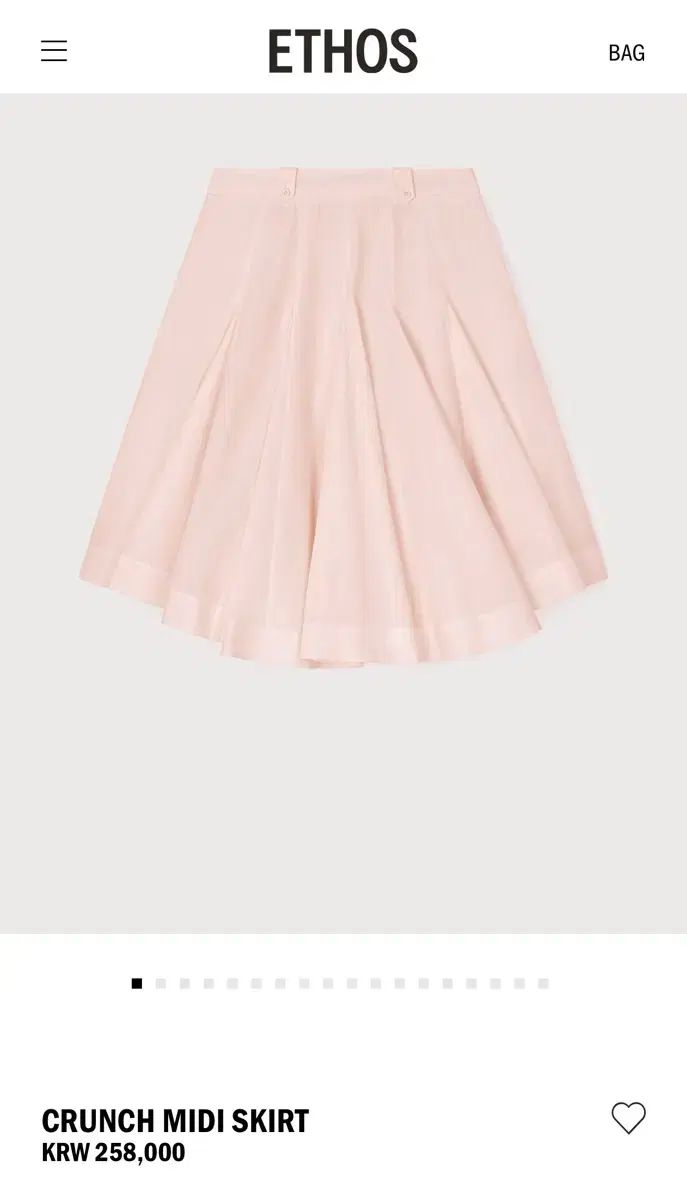The height and width of the screenshot is (1200, 687).
Task: Add Crunch Midi Skirt to wishlist
Action: (628, 1118)
